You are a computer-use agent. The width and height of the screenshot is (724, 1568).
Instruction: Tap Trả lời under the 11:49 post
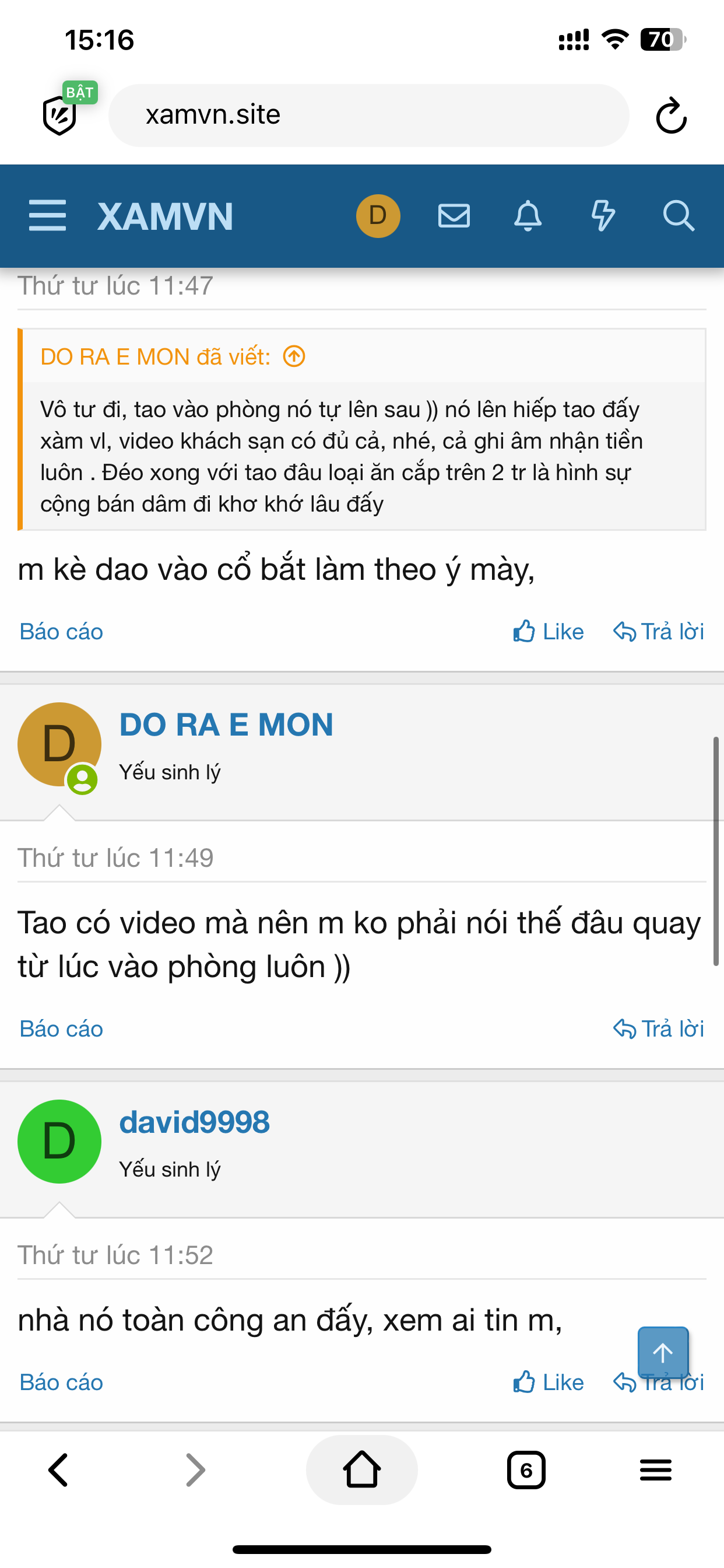(659, 1028)
